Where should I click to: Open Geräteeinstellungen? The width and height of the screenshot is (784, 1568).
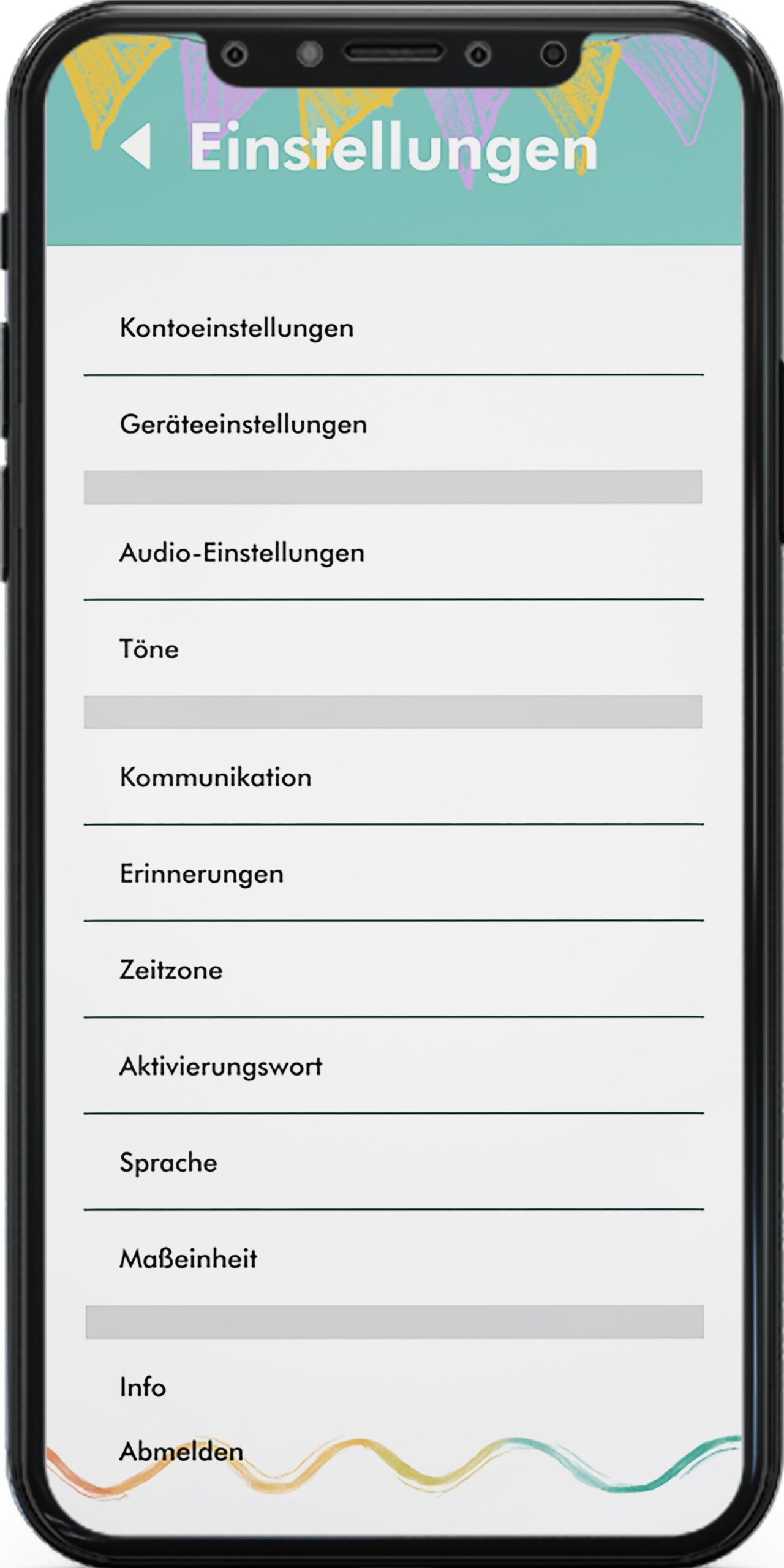click(x=393, y=424)
